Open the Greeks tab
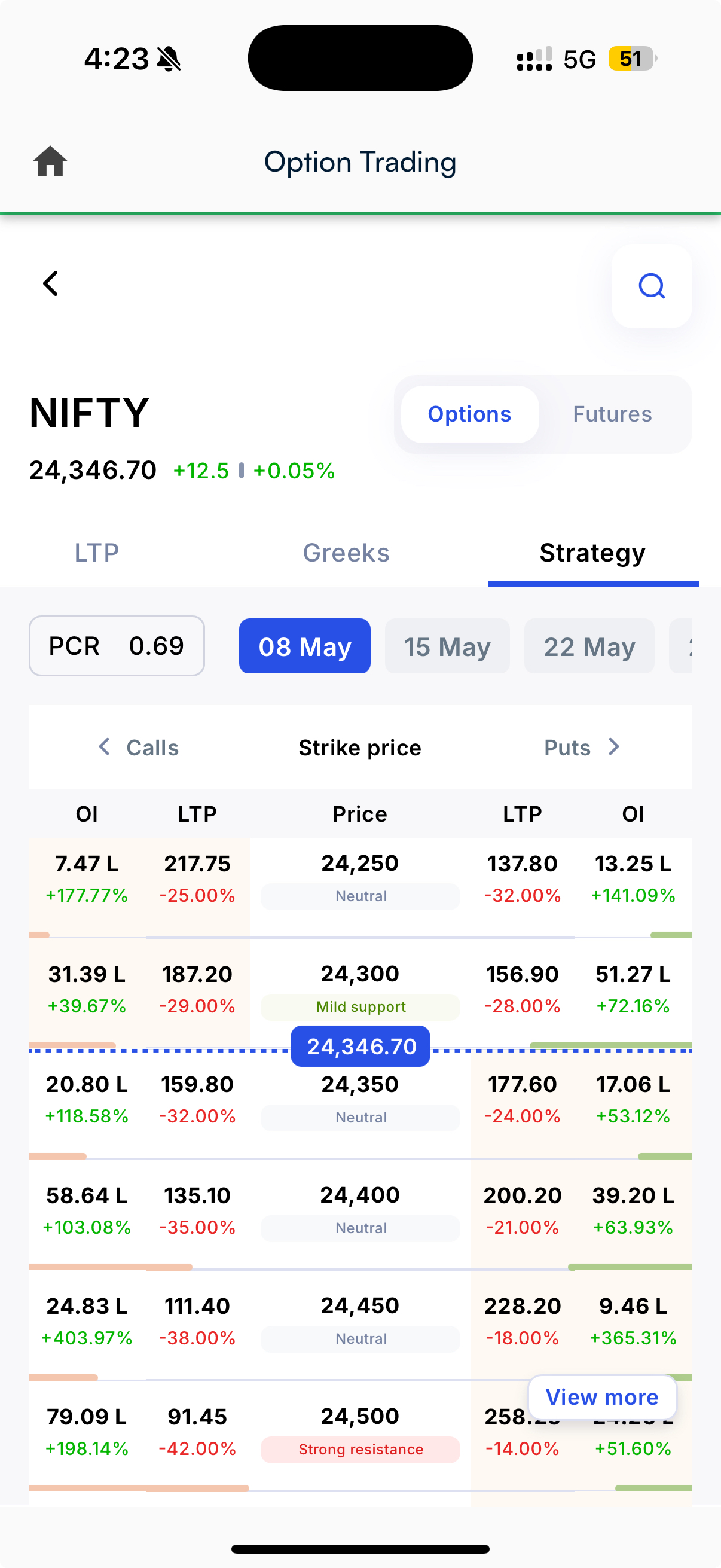Screen dimensions: 721x1568 click(x=346, y=553)
